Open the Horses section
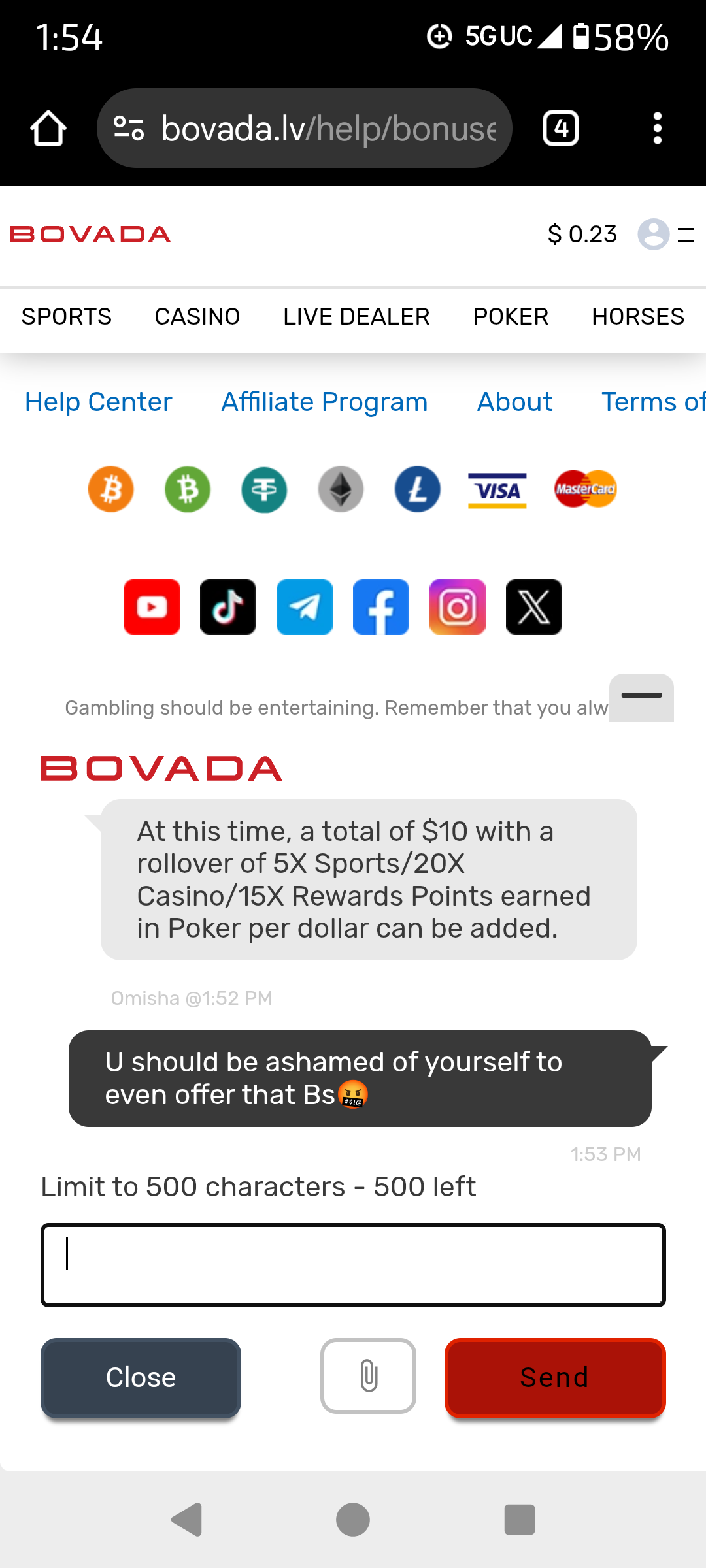This screenshot has height=1568, width=706. tap(637, 317)
